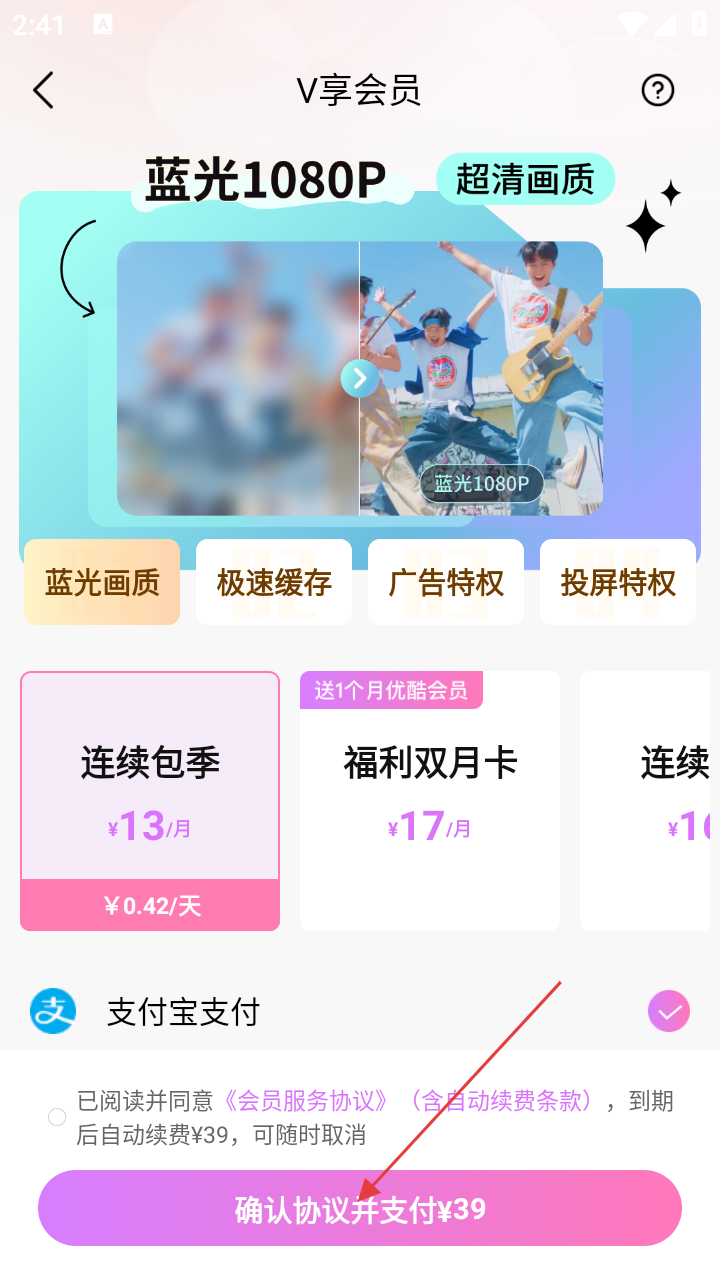Open the 《会员服务协议》 link
Screen dimensions: 720x1280
click(306, 1101)
